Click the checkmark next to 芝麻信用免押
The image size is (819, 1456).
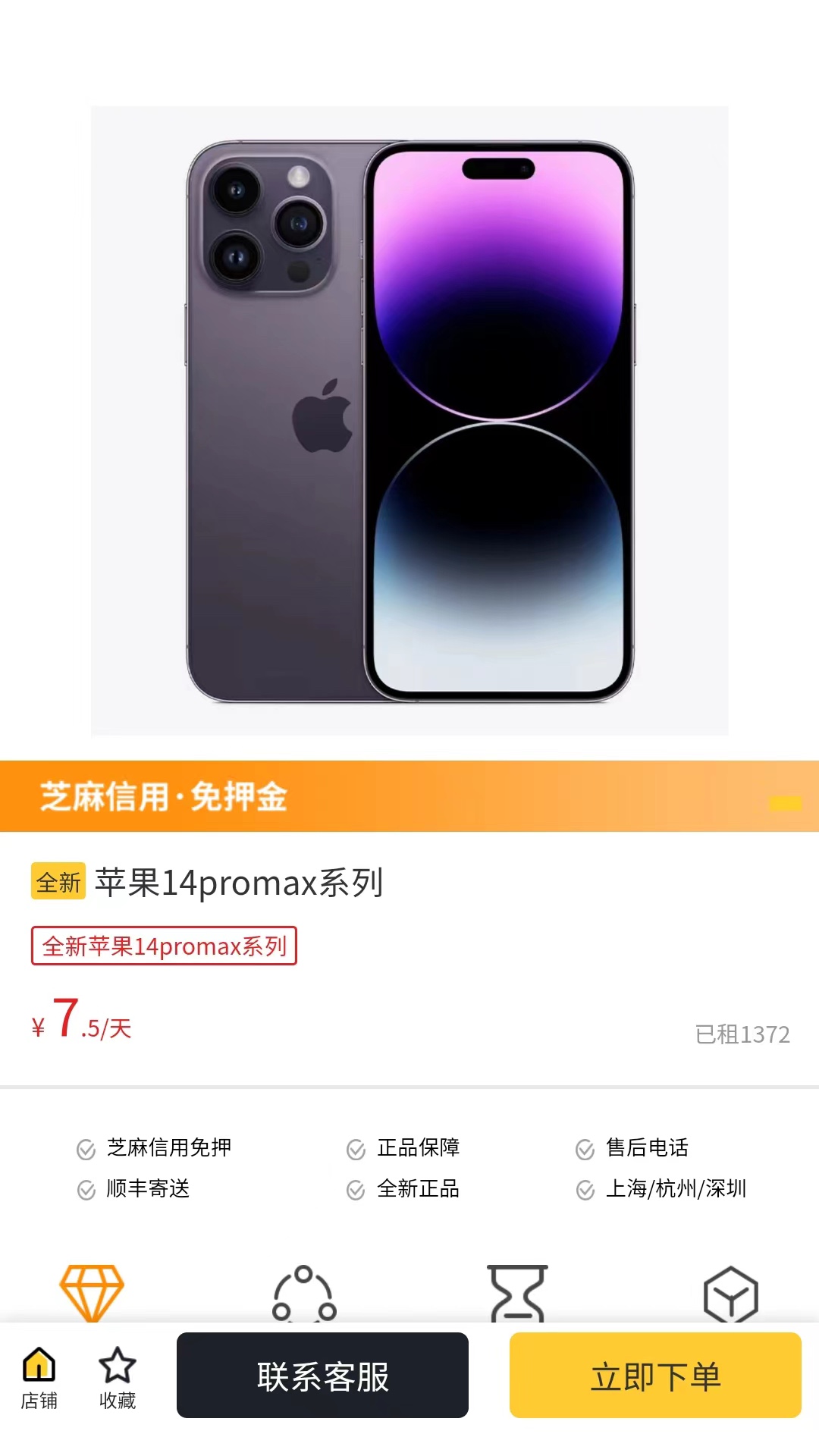[85, 1148]
